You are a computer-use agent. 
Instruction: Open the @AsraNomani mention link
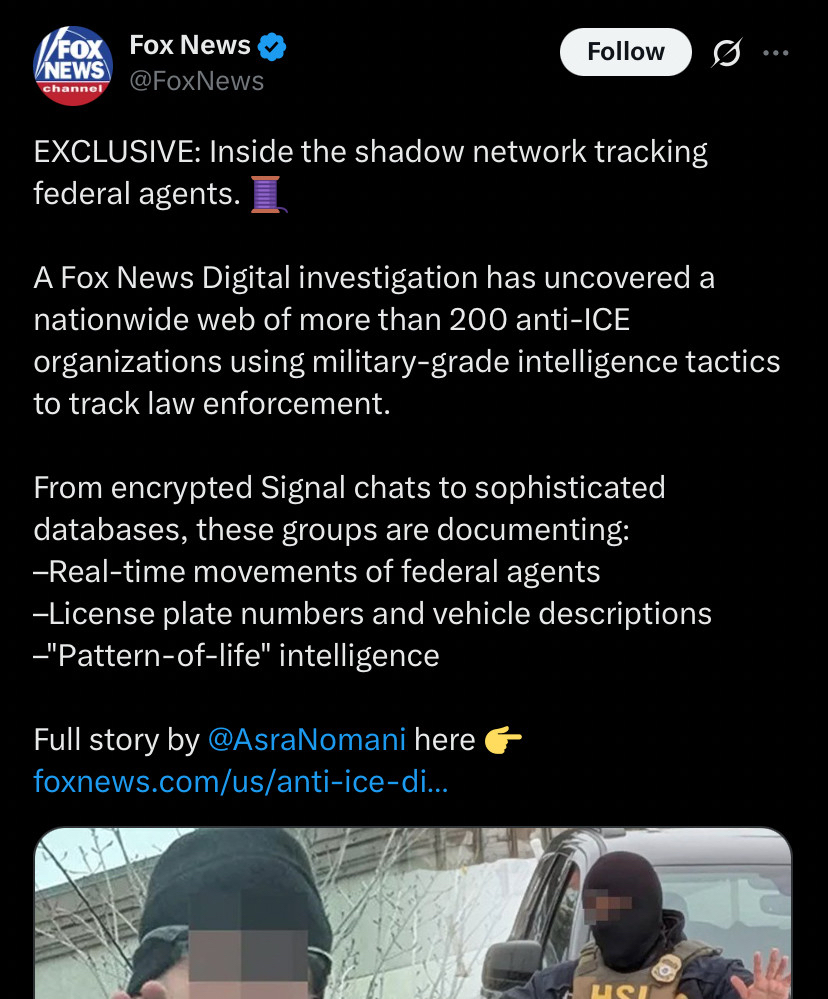coord(306,739)
